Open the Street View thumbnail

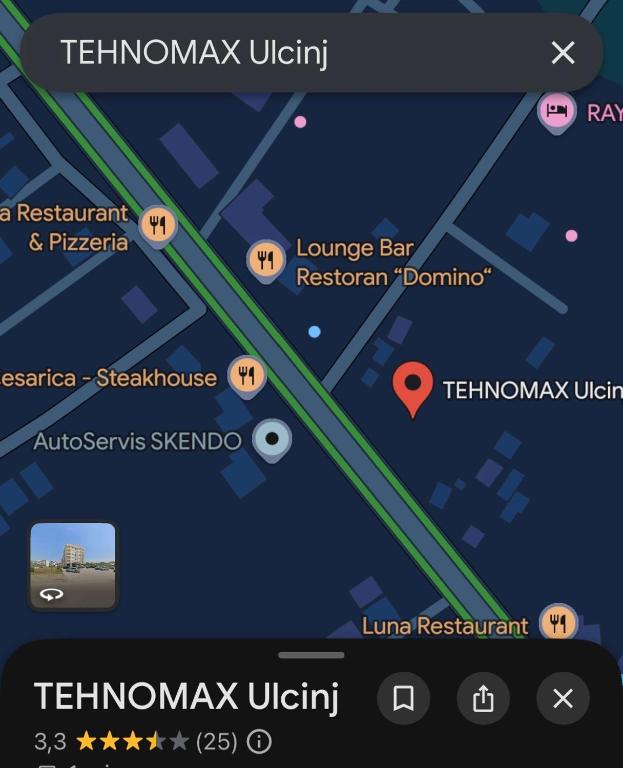73,566
